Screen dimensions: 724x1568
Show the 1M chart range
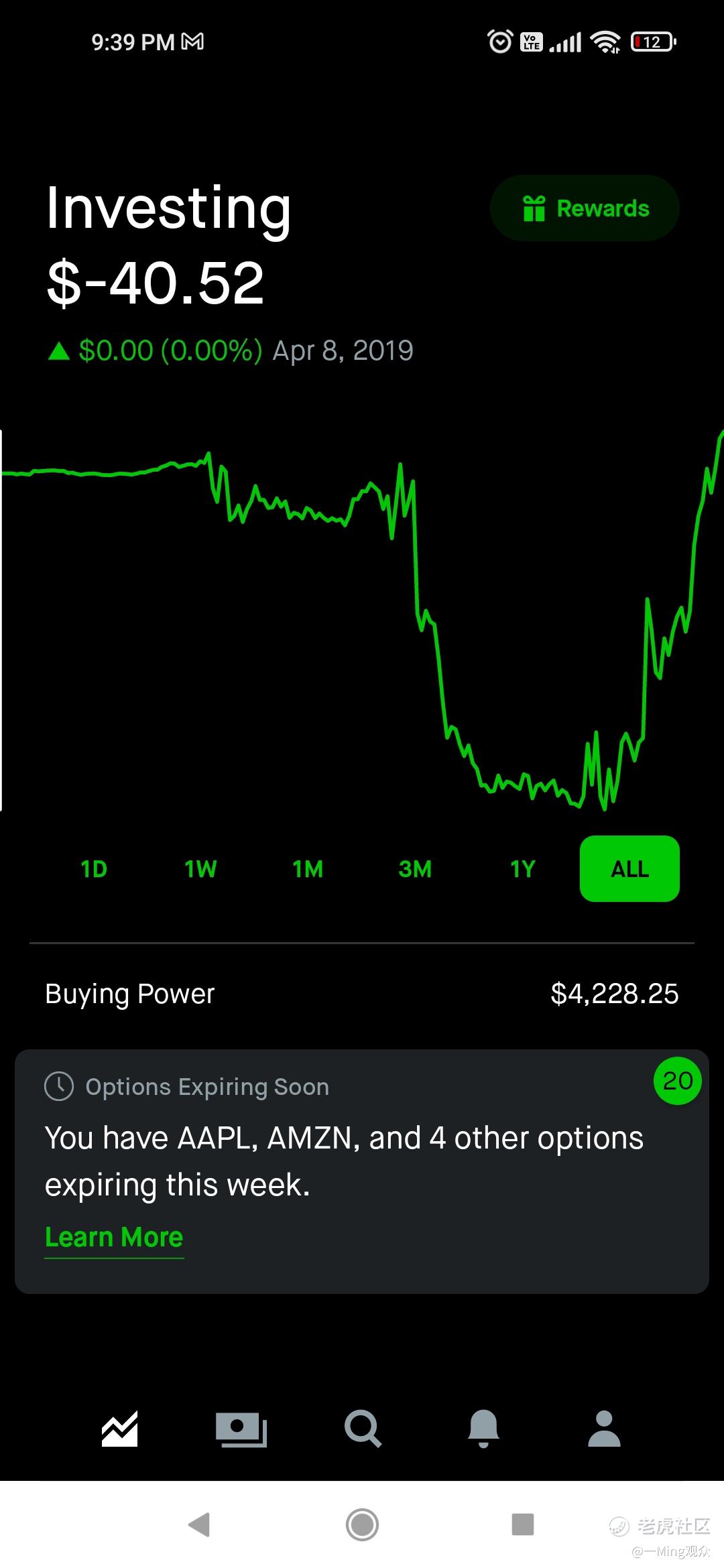(x=308, y=869)
